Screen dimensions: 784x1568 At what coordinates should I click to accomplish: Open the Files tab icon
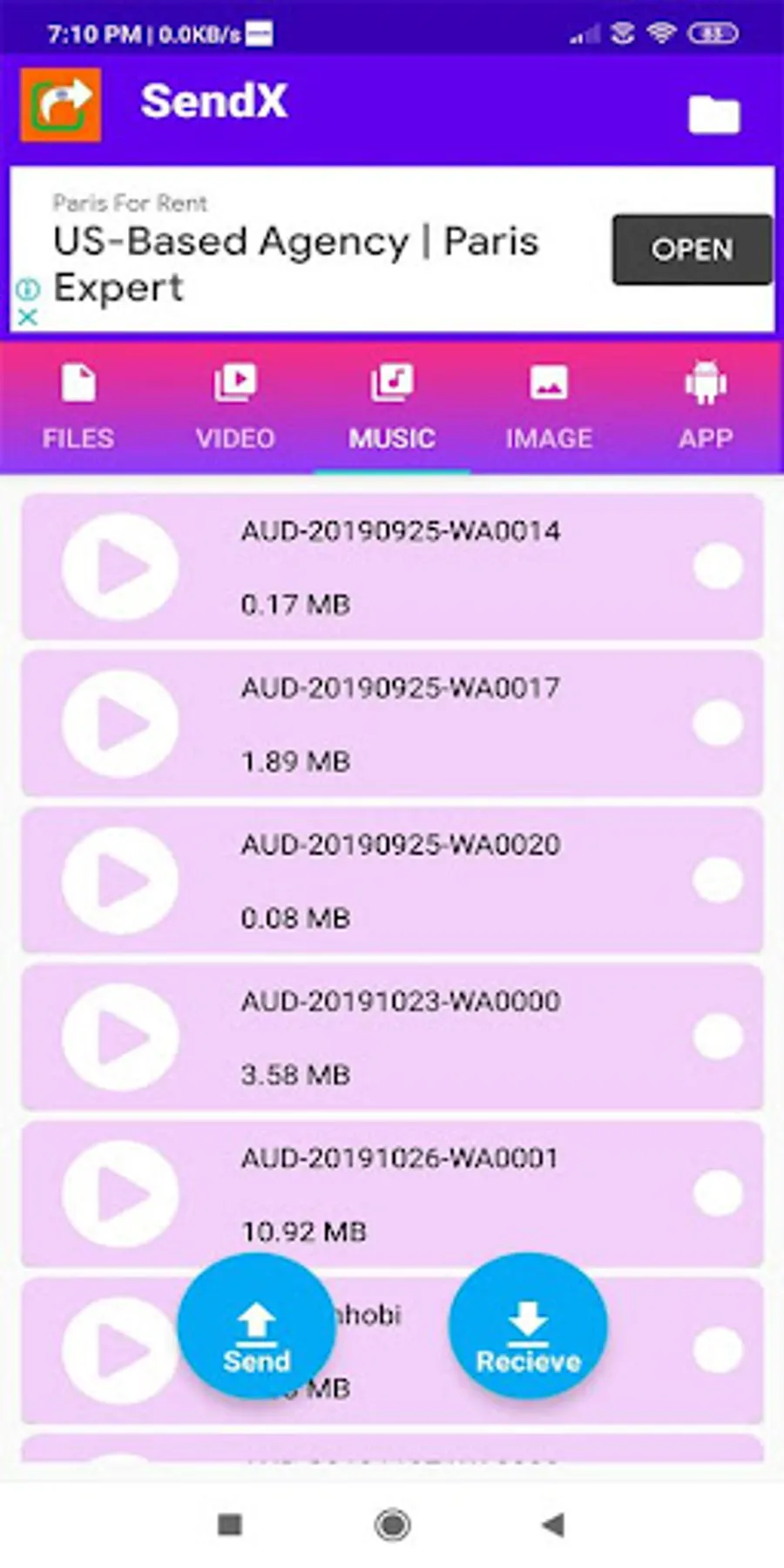(78, 382)
